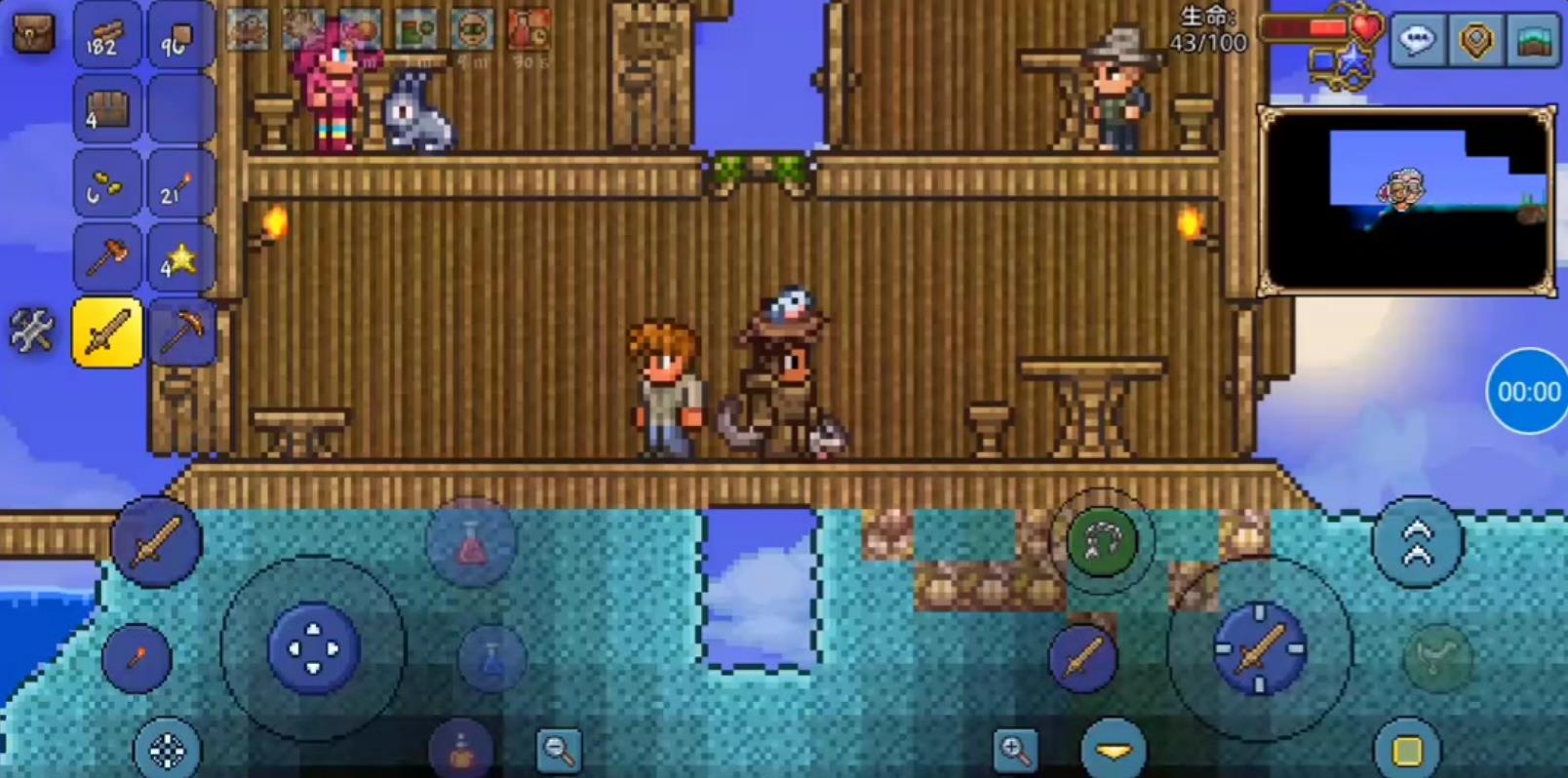Viewport: 1568px width, 778px height.
Task: Tap the minimap to expand it
Action: 1407,200
